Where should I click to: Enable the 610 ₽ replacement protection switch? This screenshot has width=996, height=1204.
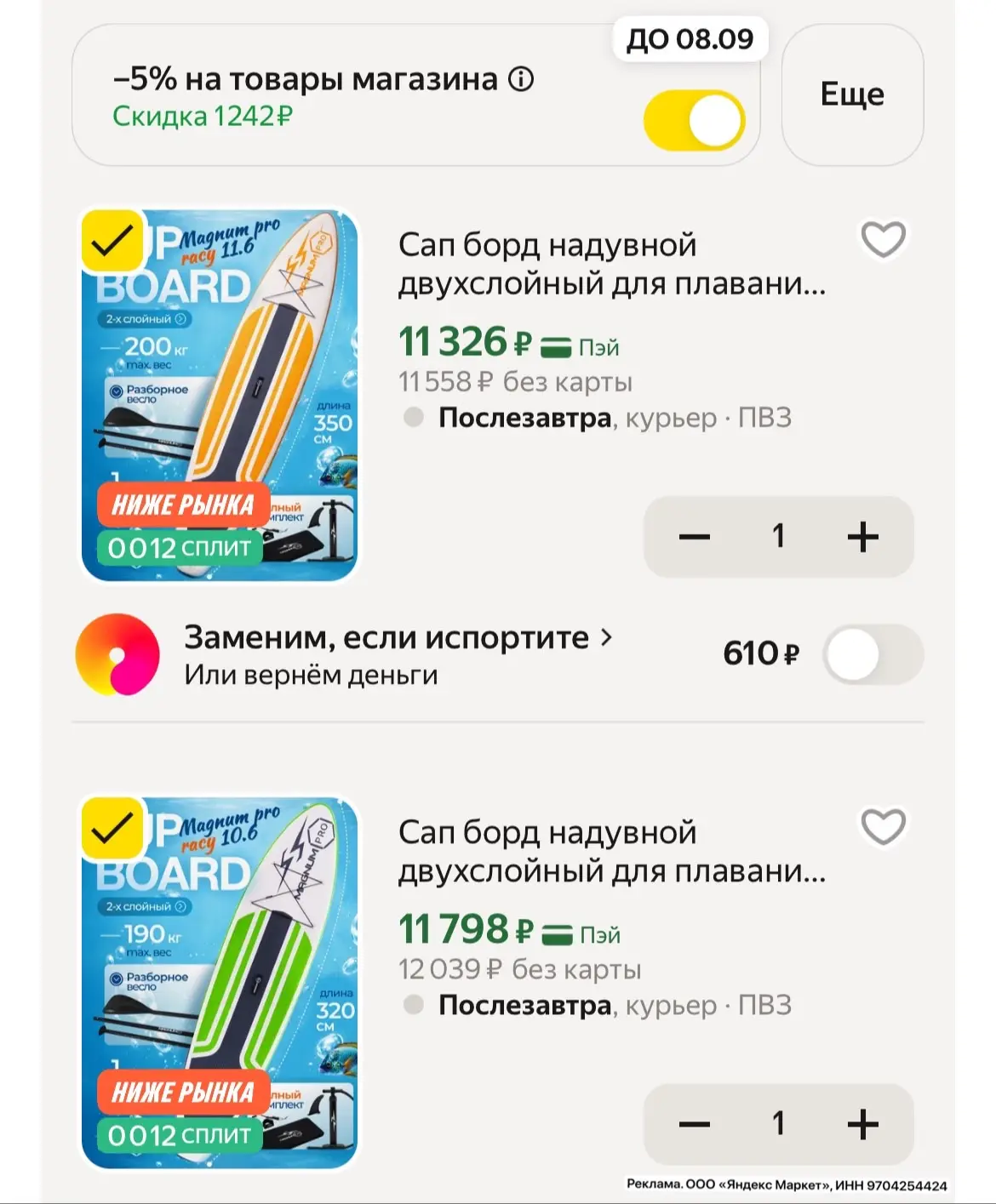coord(873,654)
